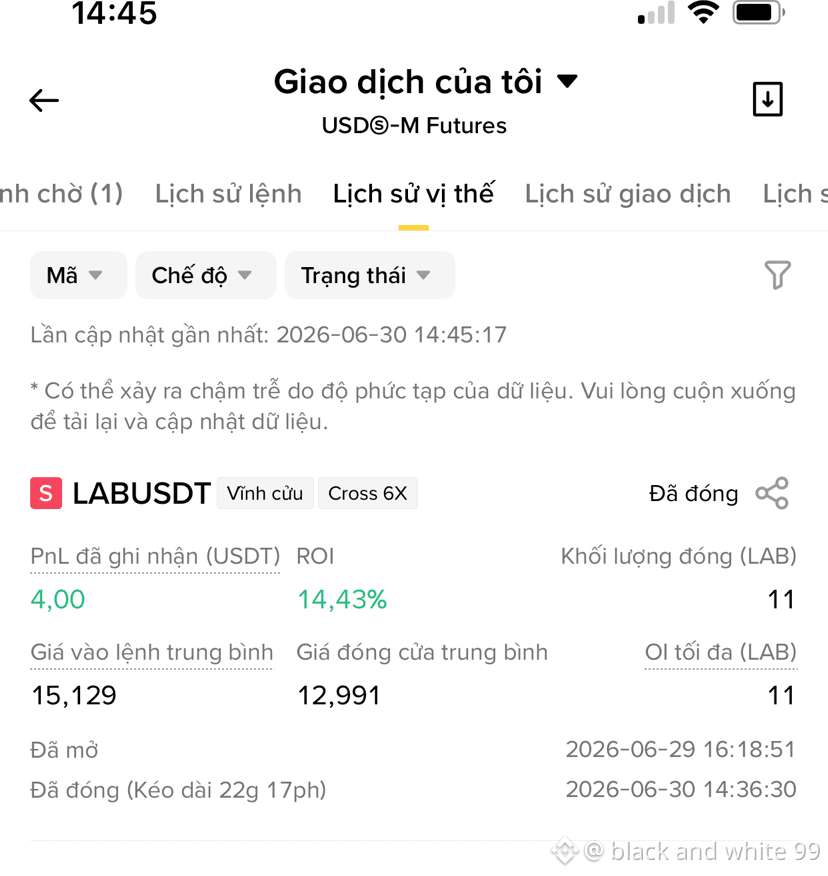Go back using the top-left arrow

44,101
